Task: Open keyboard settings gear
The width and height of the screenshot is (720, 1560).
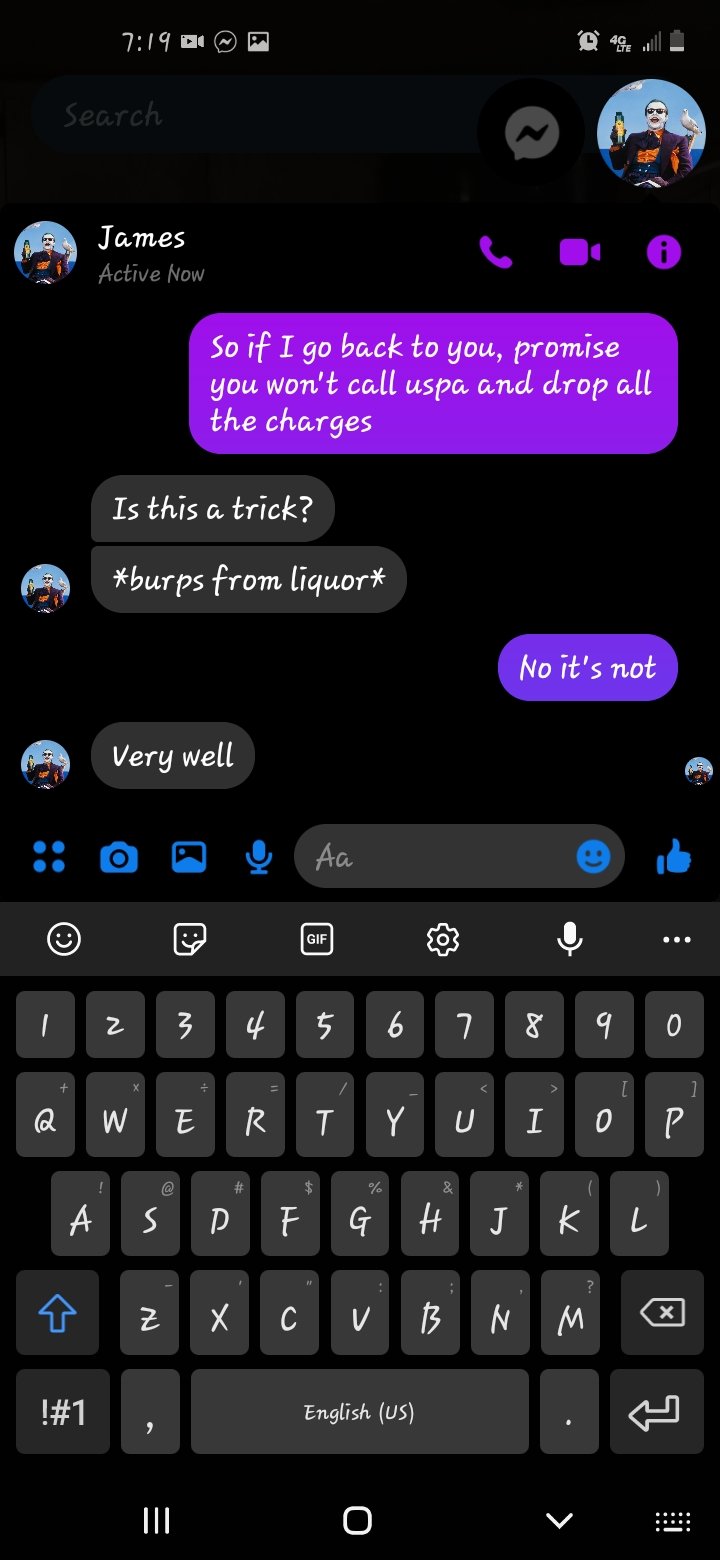Action: point(442,939)
